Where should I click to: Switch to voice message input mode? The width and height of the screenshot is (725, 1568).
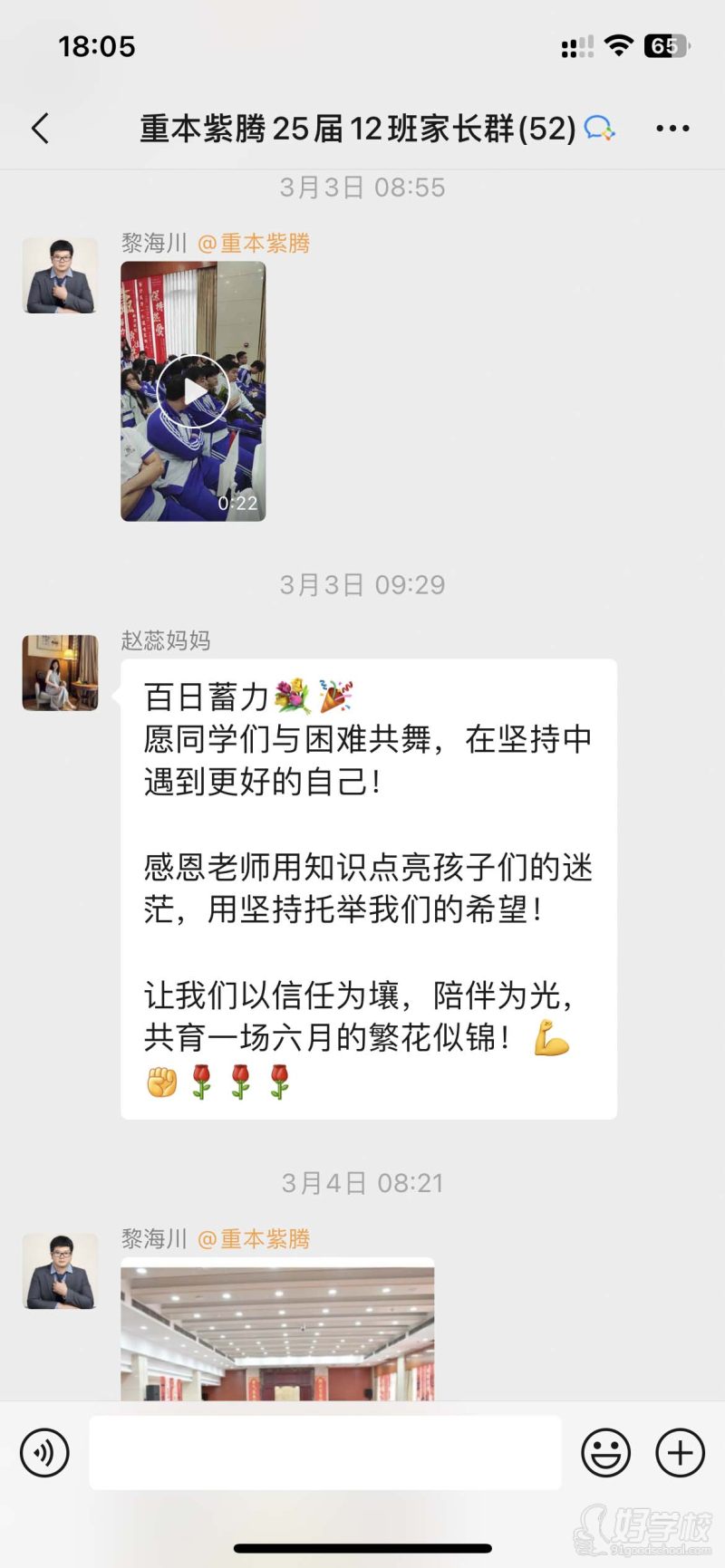point(43,1452)
